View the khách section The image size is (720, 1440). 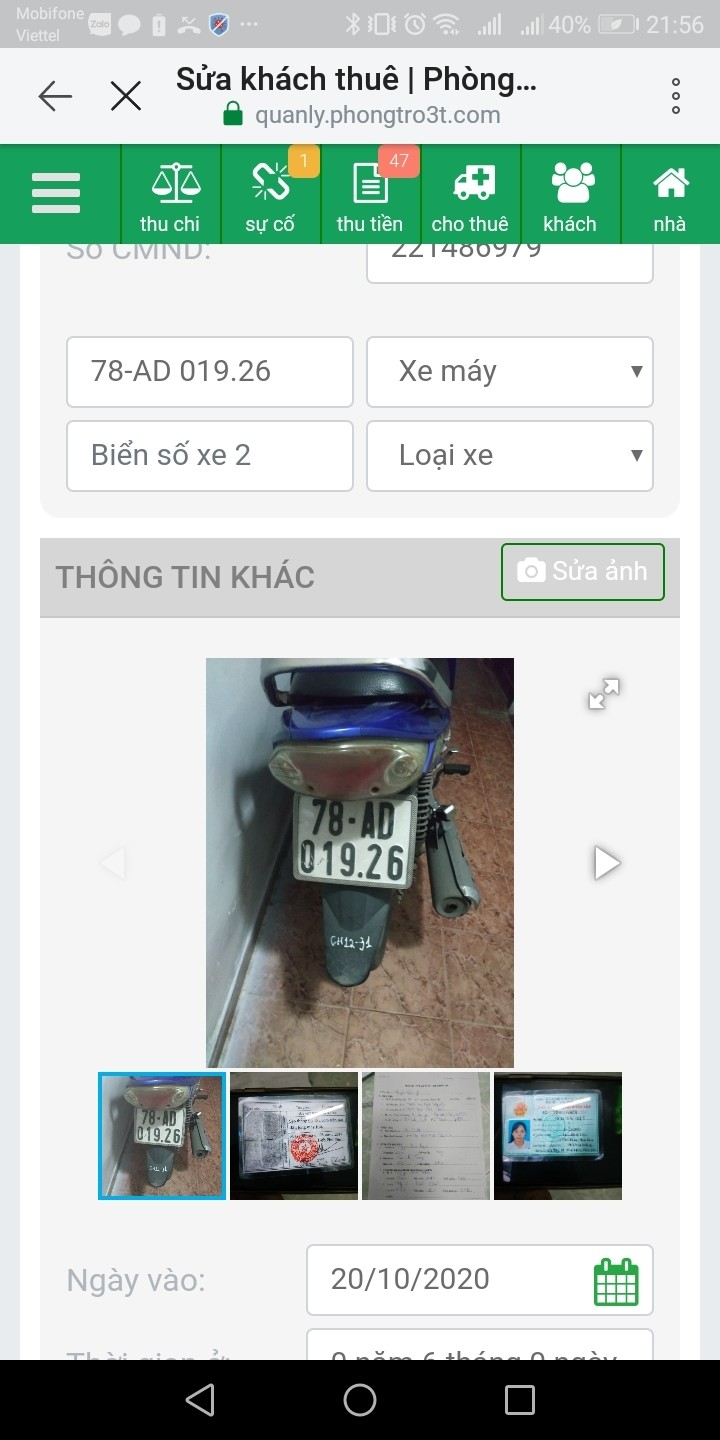(570, 195)
